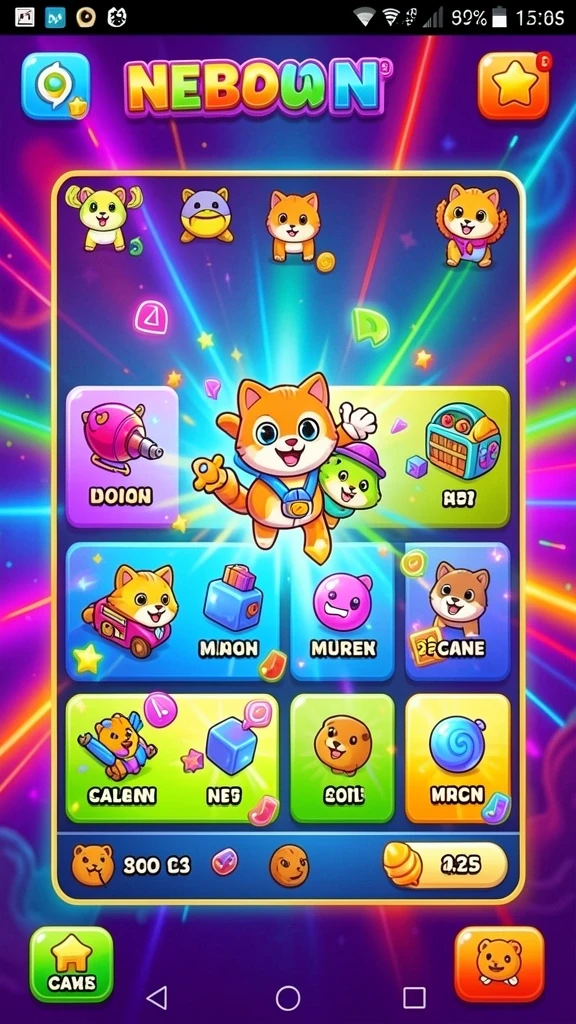Choose the CANE puppy tile

pyautogui.click(x=457, y=612)
